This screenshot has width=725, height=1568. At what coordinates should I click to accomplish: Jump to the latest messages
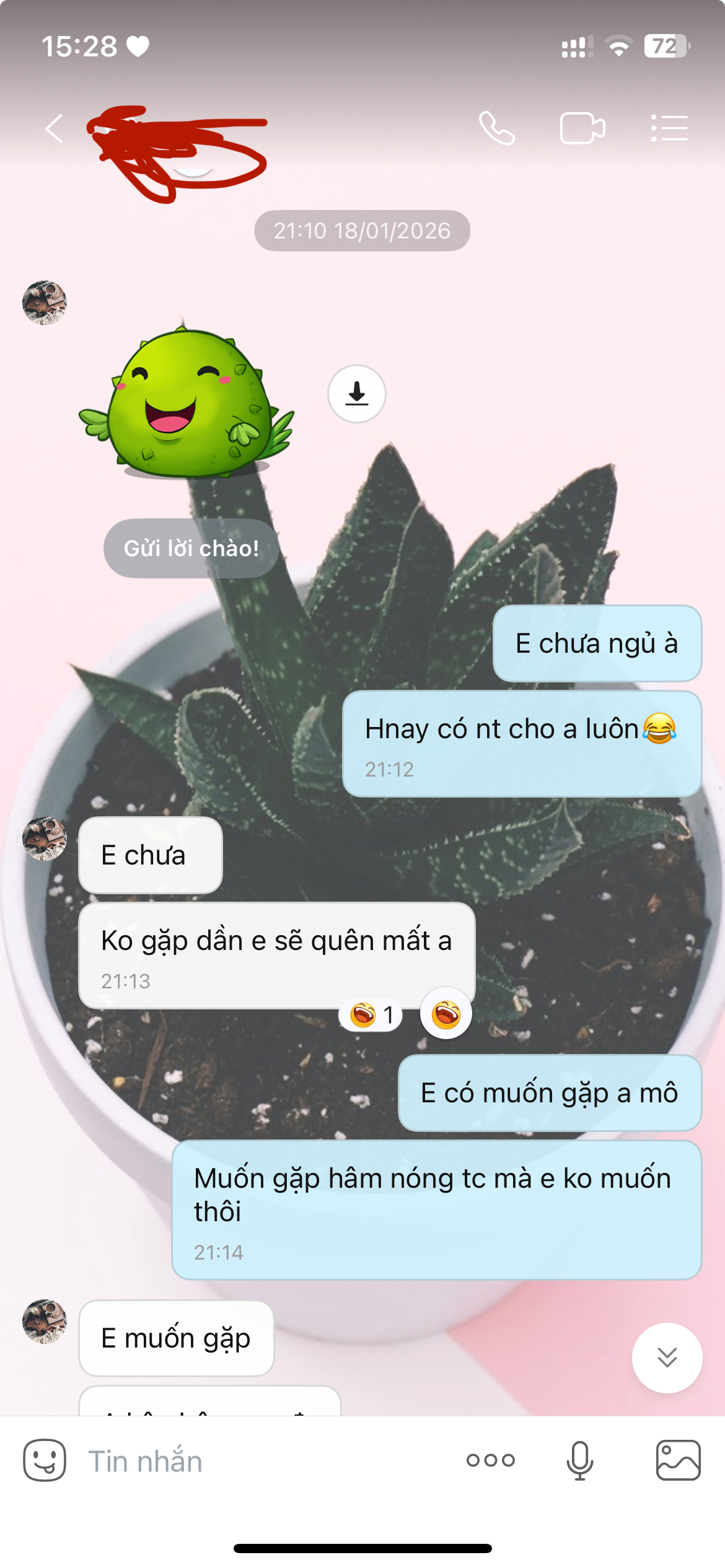click(x=667, y=1358)
